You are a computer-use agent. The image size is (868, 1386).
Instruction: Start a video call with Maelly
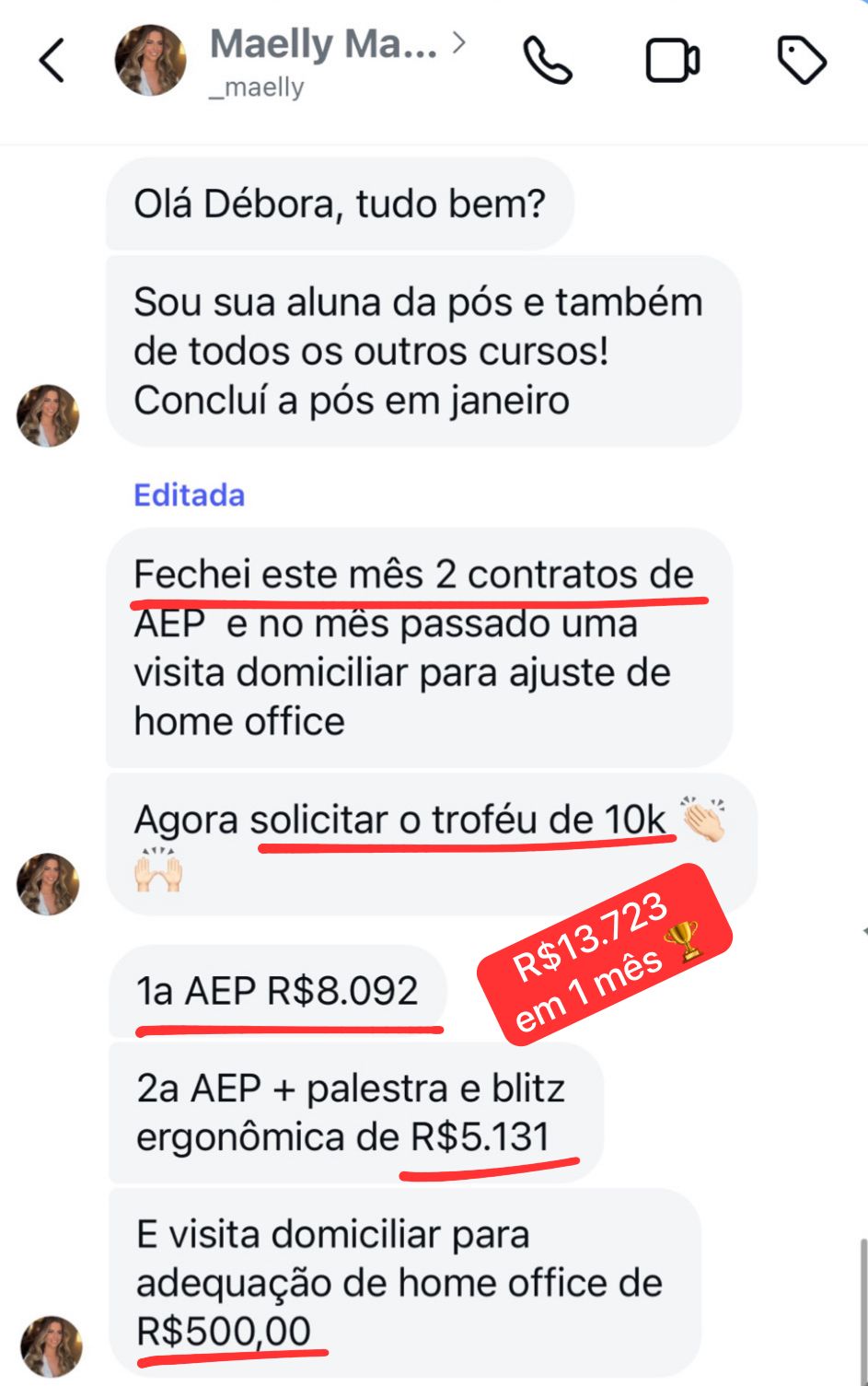click(672, 62)
